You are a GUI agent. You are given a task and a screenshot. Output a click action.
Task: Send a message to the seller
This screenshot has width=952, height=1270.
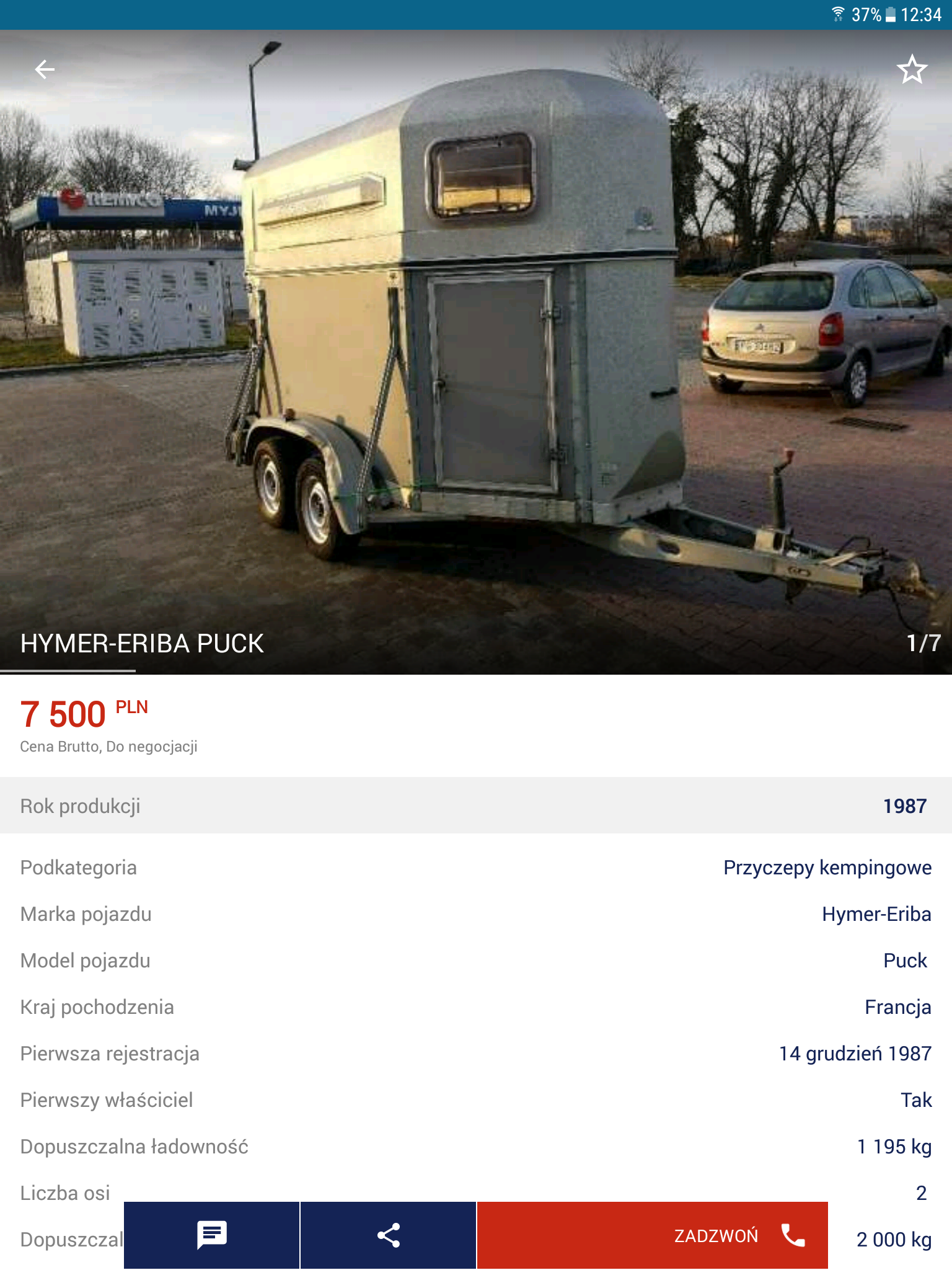point(212,1235)
